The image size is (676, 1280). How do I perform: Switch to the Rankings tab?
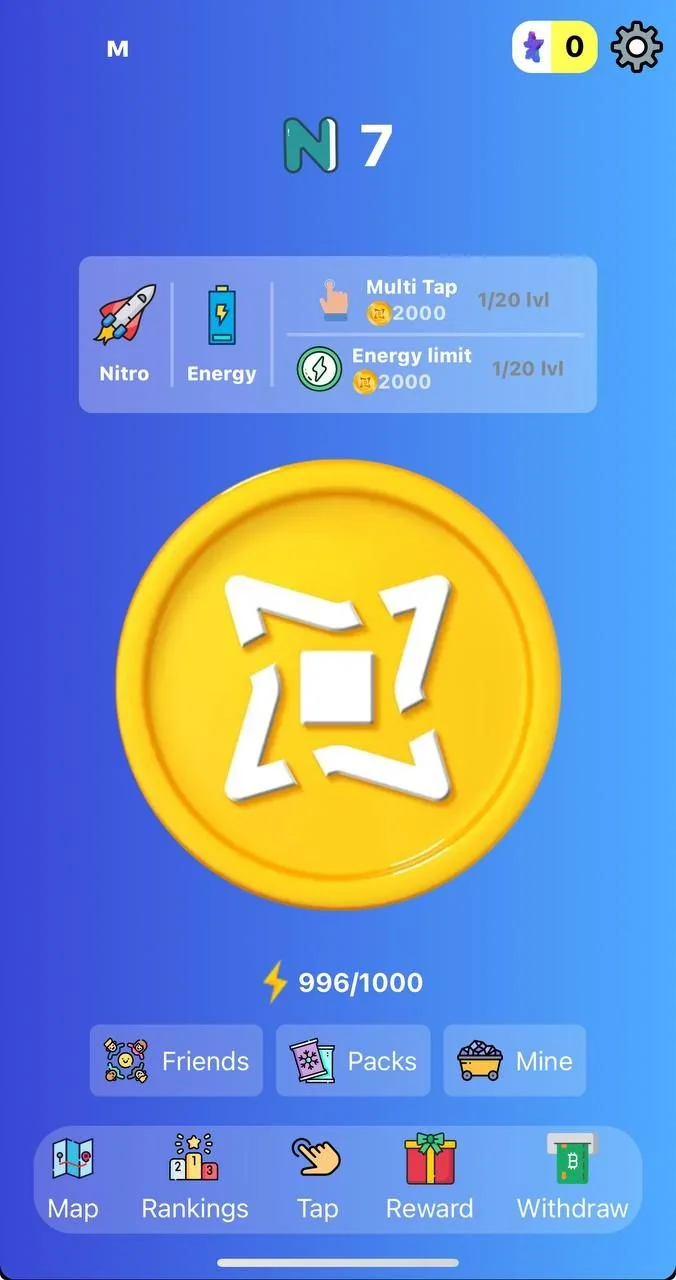coord(194,1179)
